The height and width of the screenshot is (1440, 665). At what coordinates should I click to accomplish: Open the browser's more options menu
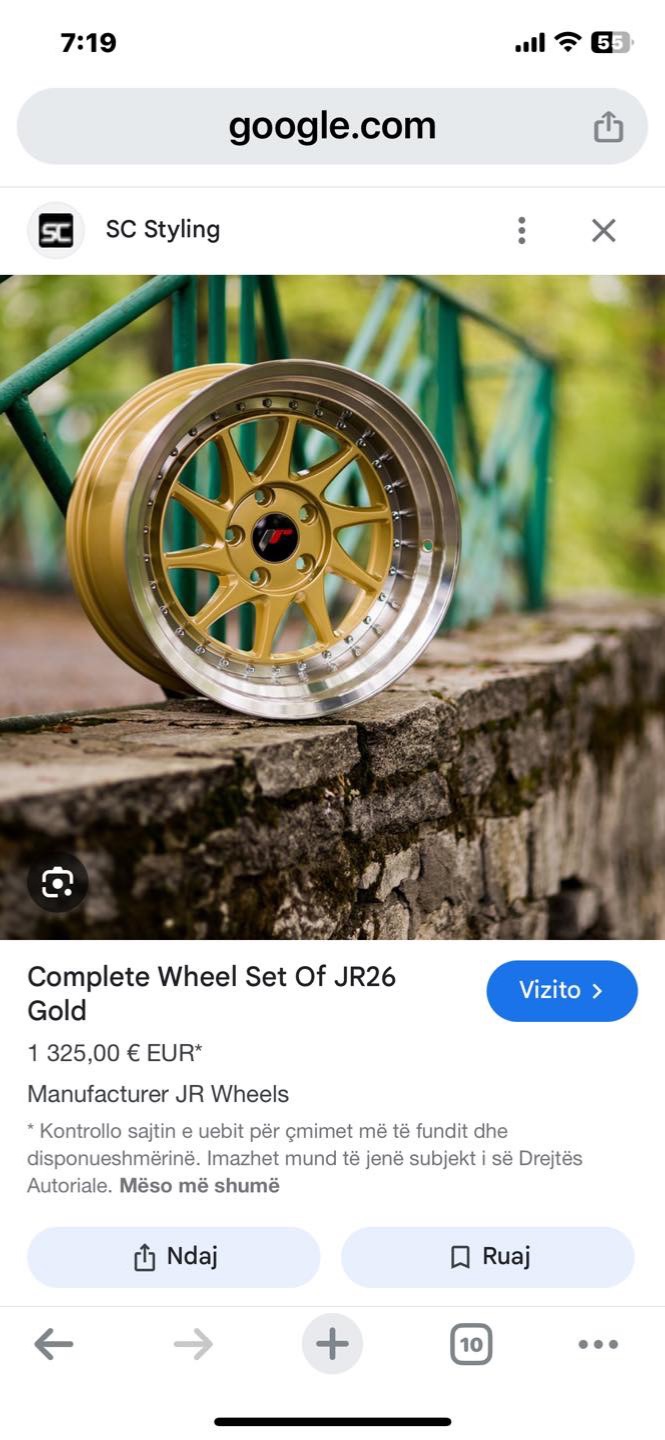pyautogui.click(x=598, y=1345)
